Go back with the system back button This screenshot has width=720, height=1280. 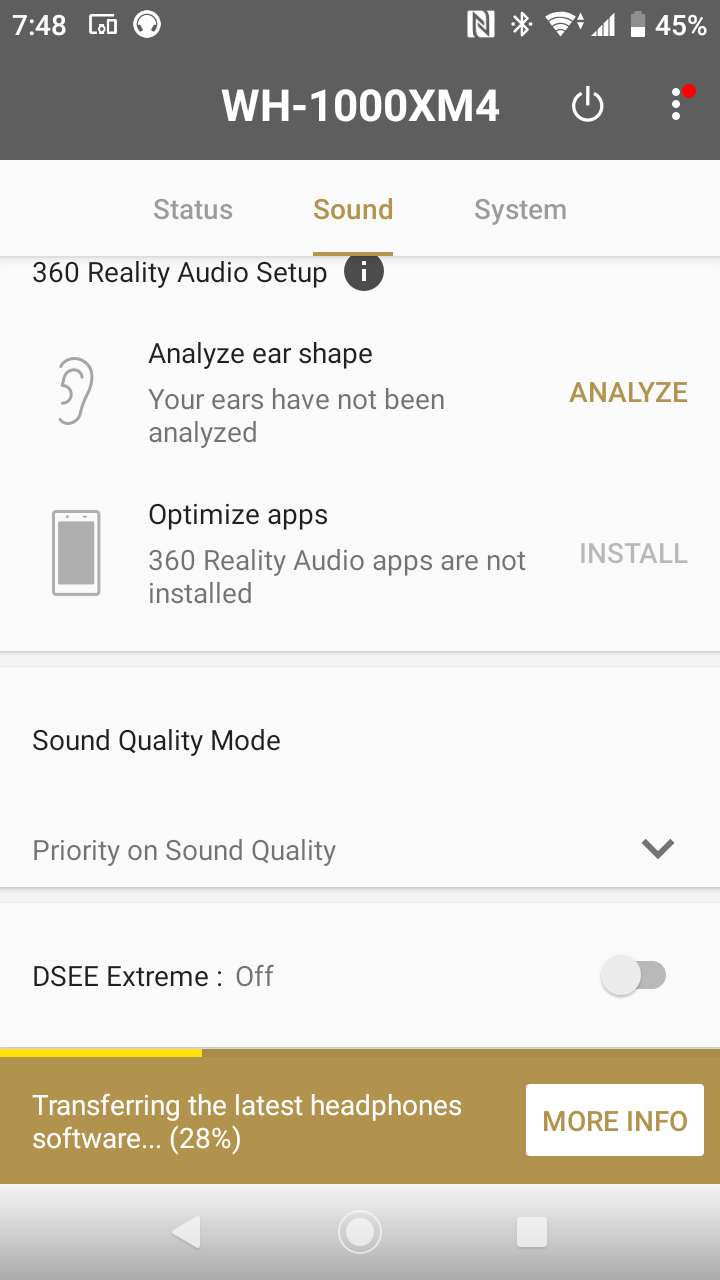tap(187, 1232)
